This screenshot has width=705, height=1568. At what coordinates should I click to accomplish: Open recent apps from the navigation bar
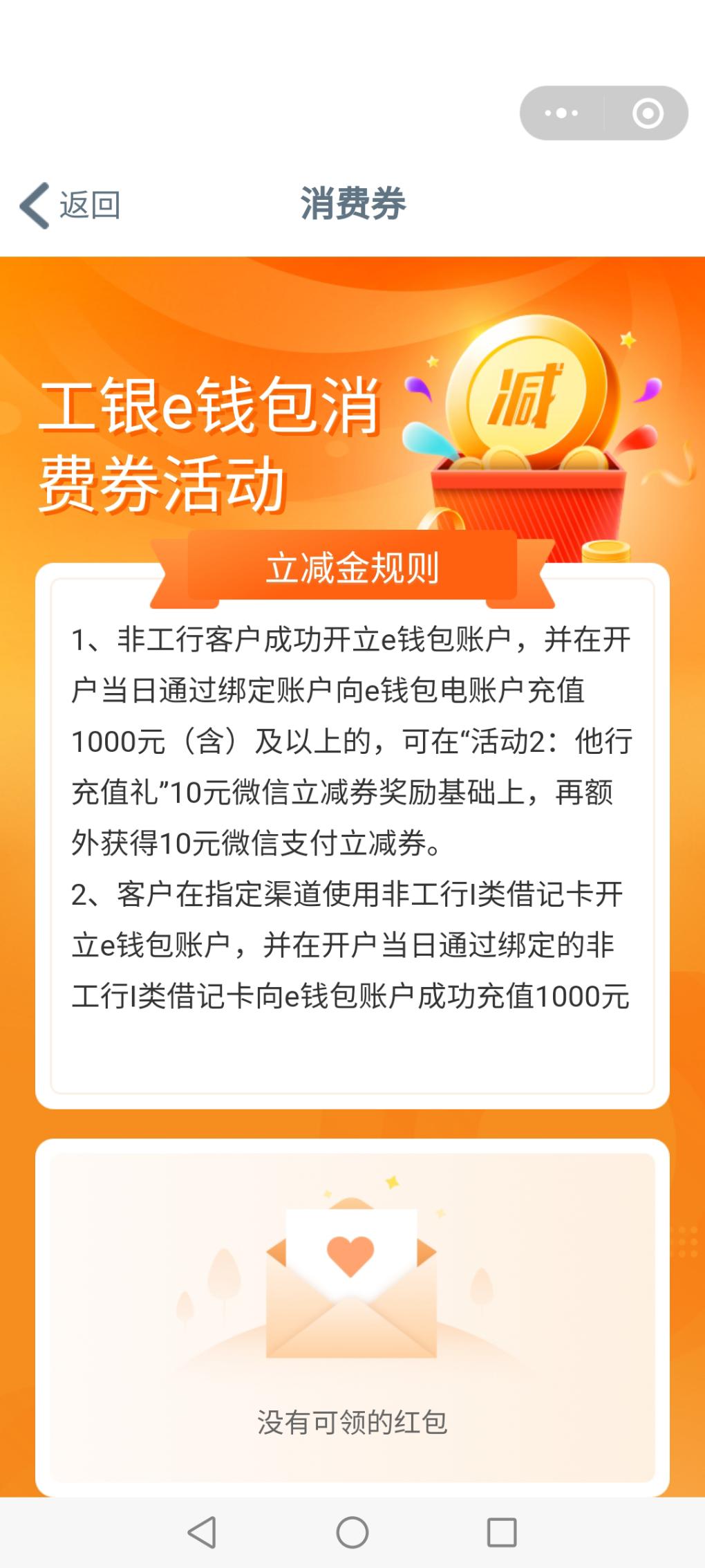coord(502,1532)
